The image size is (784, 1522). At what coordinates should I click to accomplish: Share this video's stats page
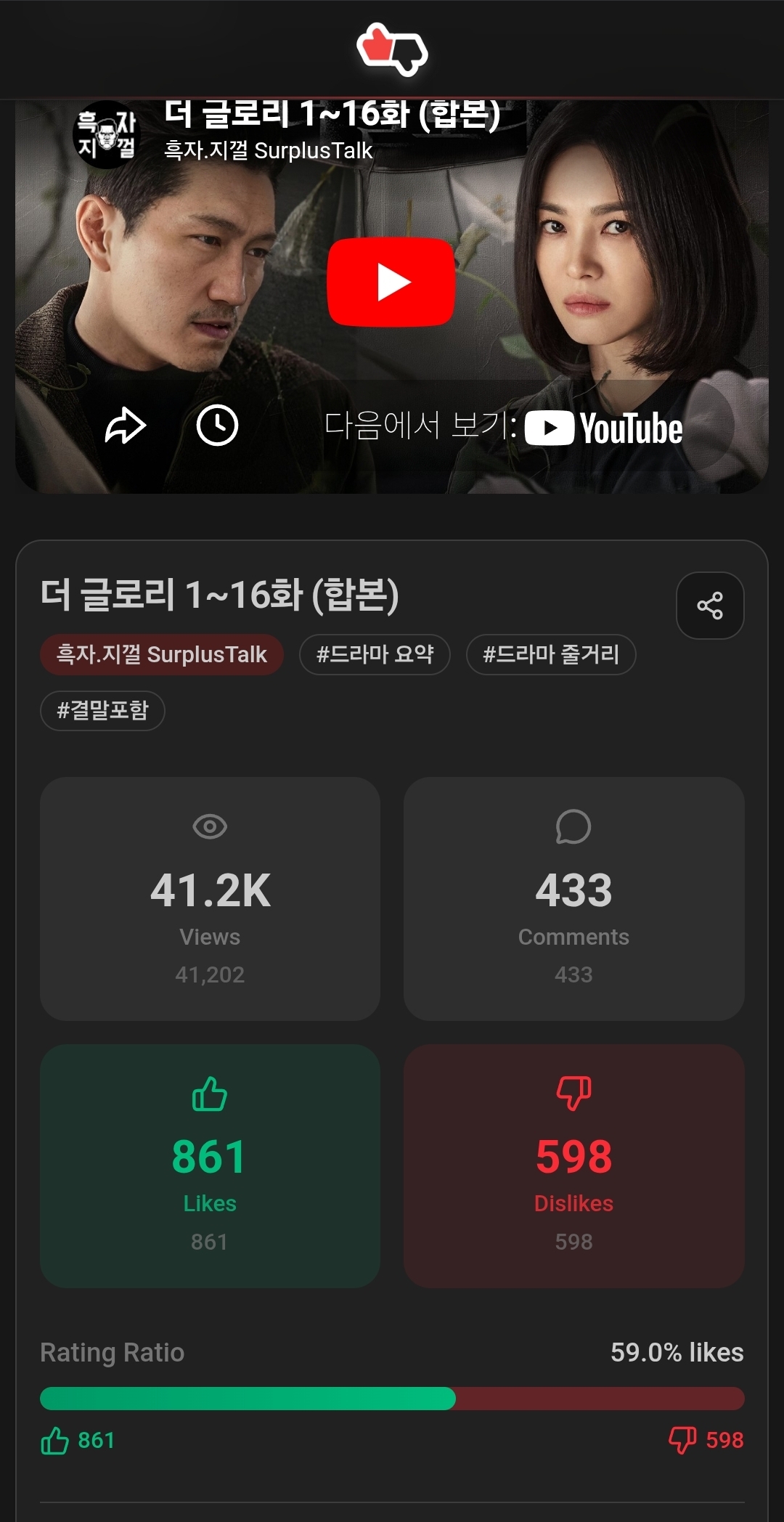point(709,606)
